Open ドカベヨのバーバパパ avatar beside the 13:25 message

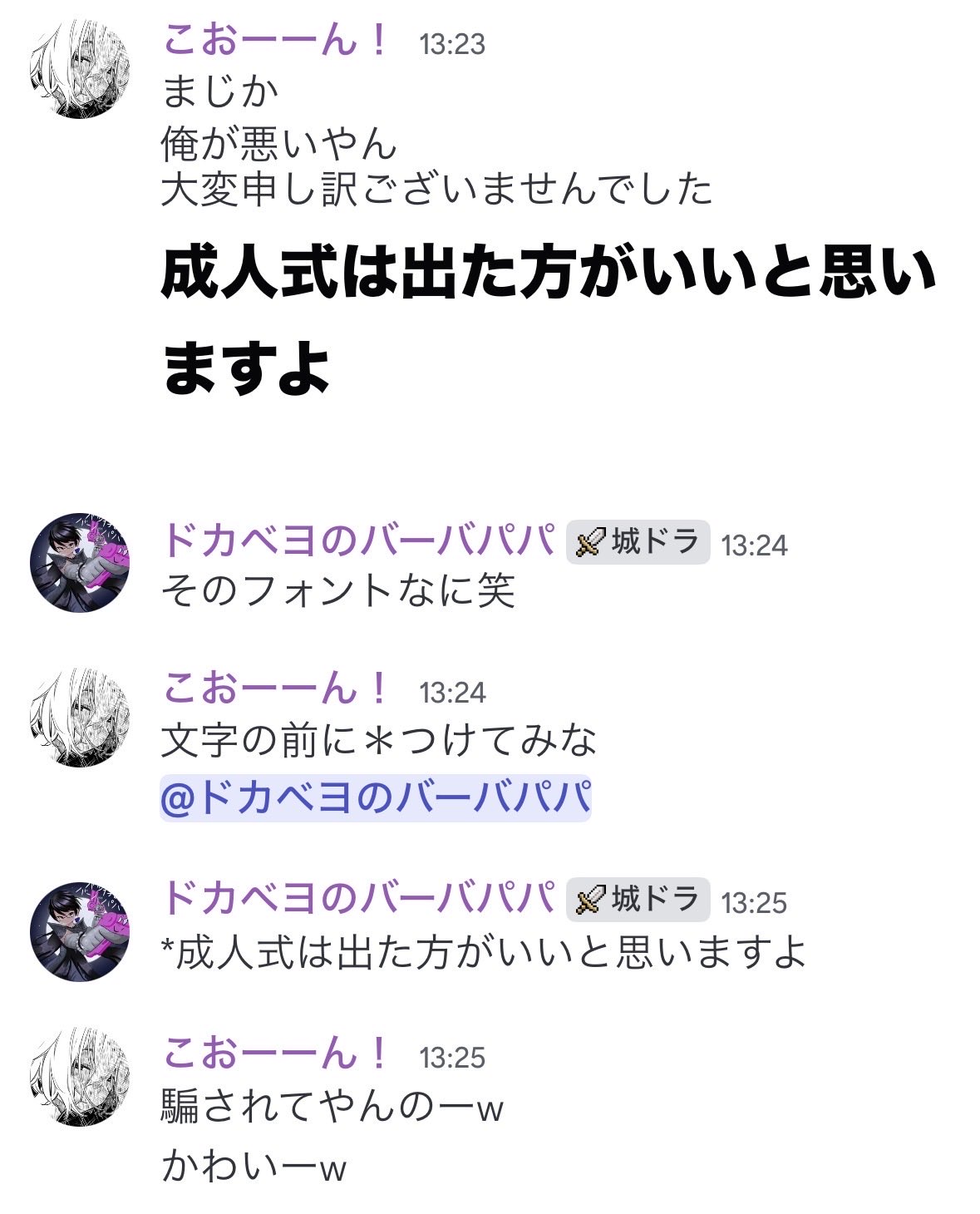(x=80, y=931)
